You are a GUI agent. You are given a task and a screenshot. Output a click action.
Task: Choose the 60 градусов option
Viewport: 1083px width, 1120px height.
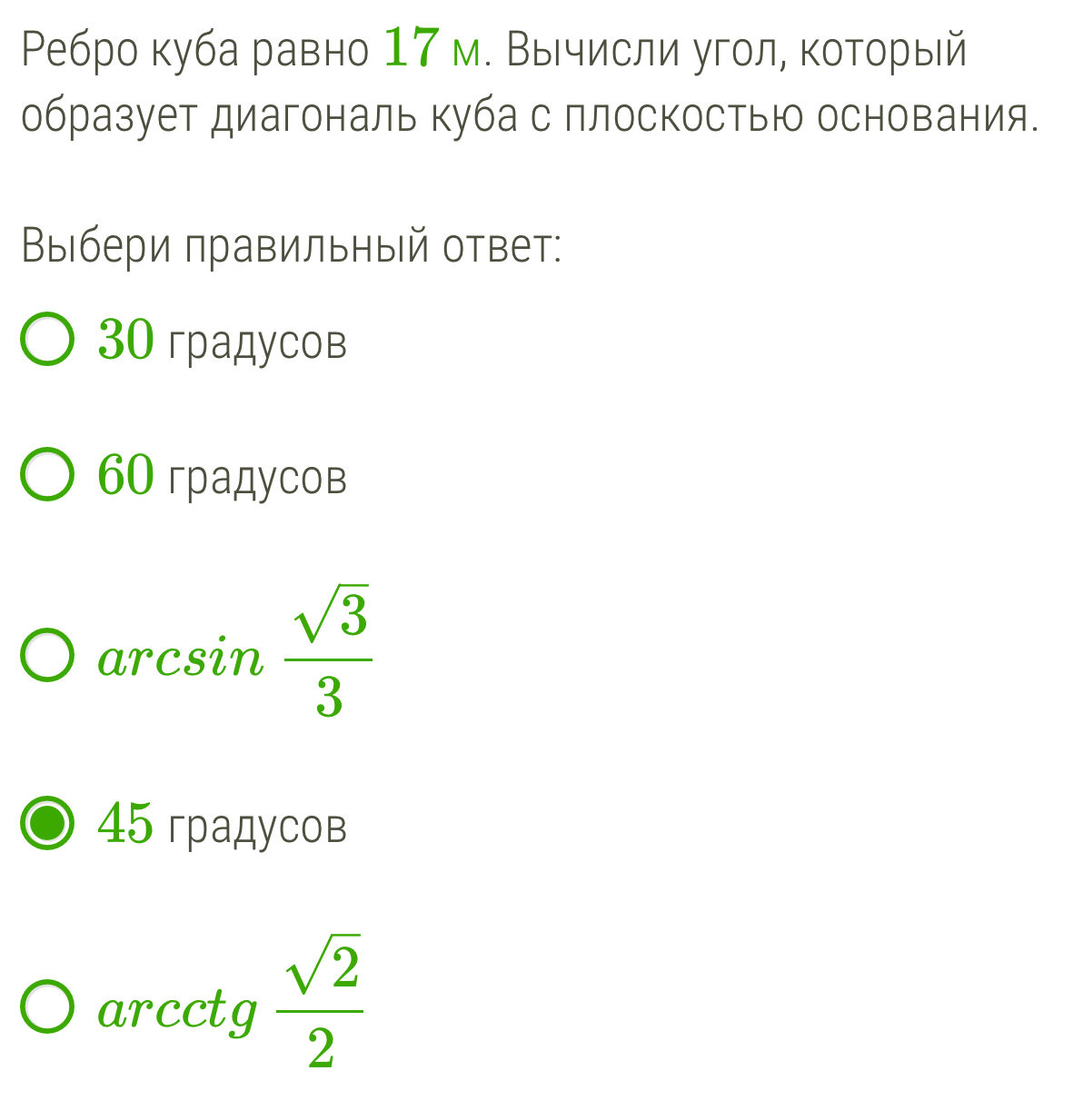[x=46, y=475]
